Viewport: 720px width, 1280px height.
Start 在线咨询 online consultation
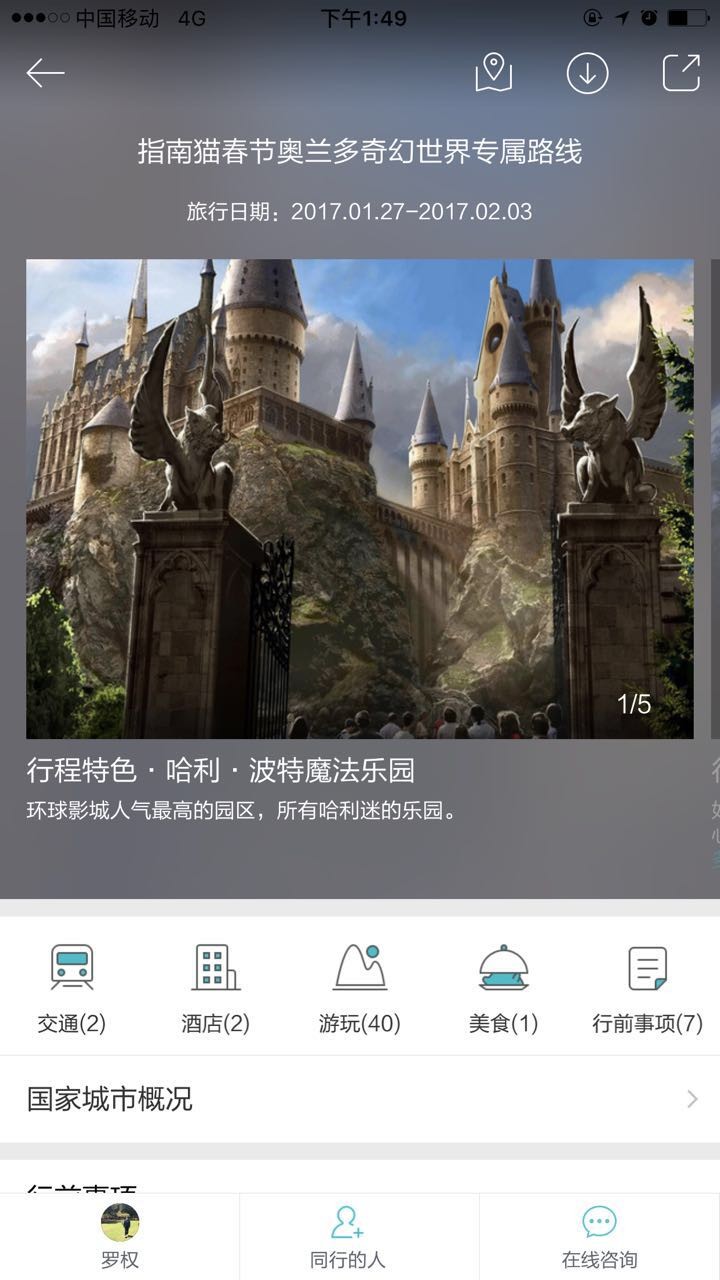coord(599,1237)
